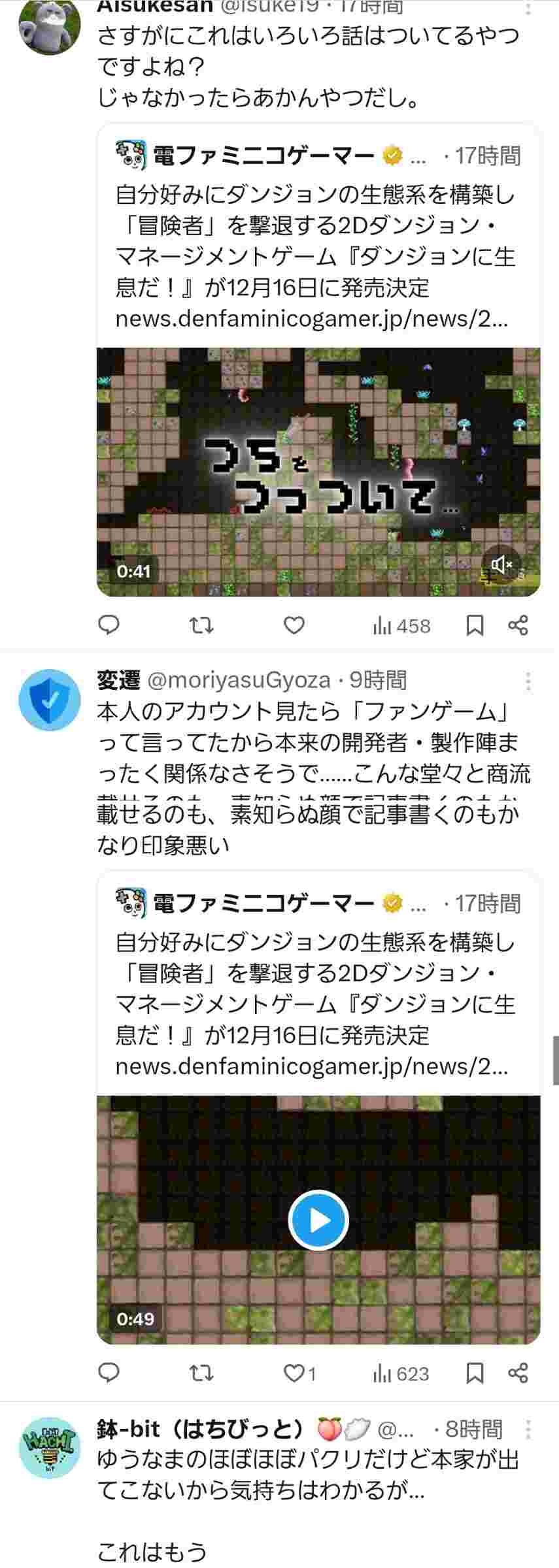The width and height of the screenshot is (559, 1568).
Task: Share Aisukesan's post
Action: [x=518, y=625]
